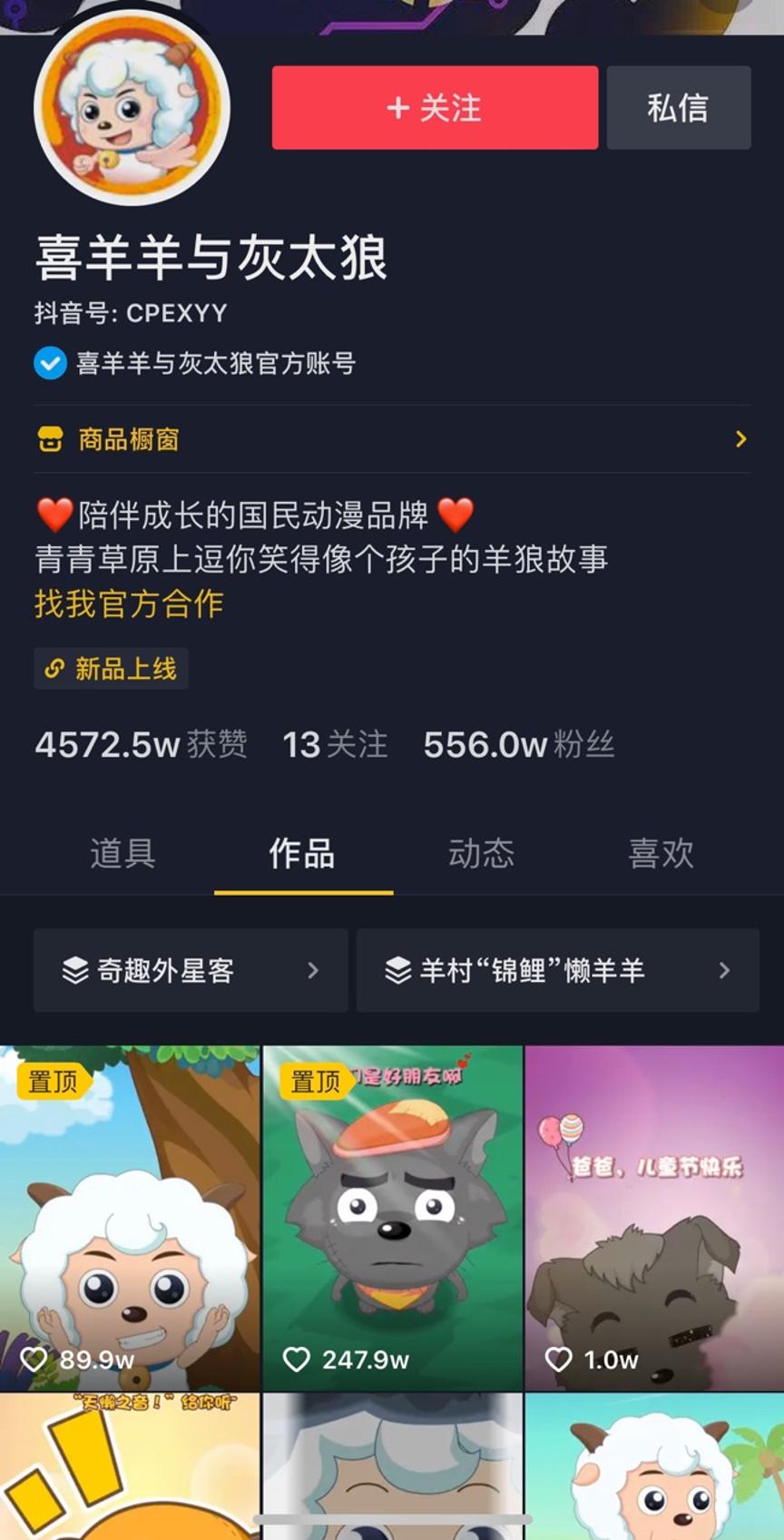784x1540 pixels.
Task: Follow the 喜羊羊与灰太狼 account
Action: [x=435, y=108]
